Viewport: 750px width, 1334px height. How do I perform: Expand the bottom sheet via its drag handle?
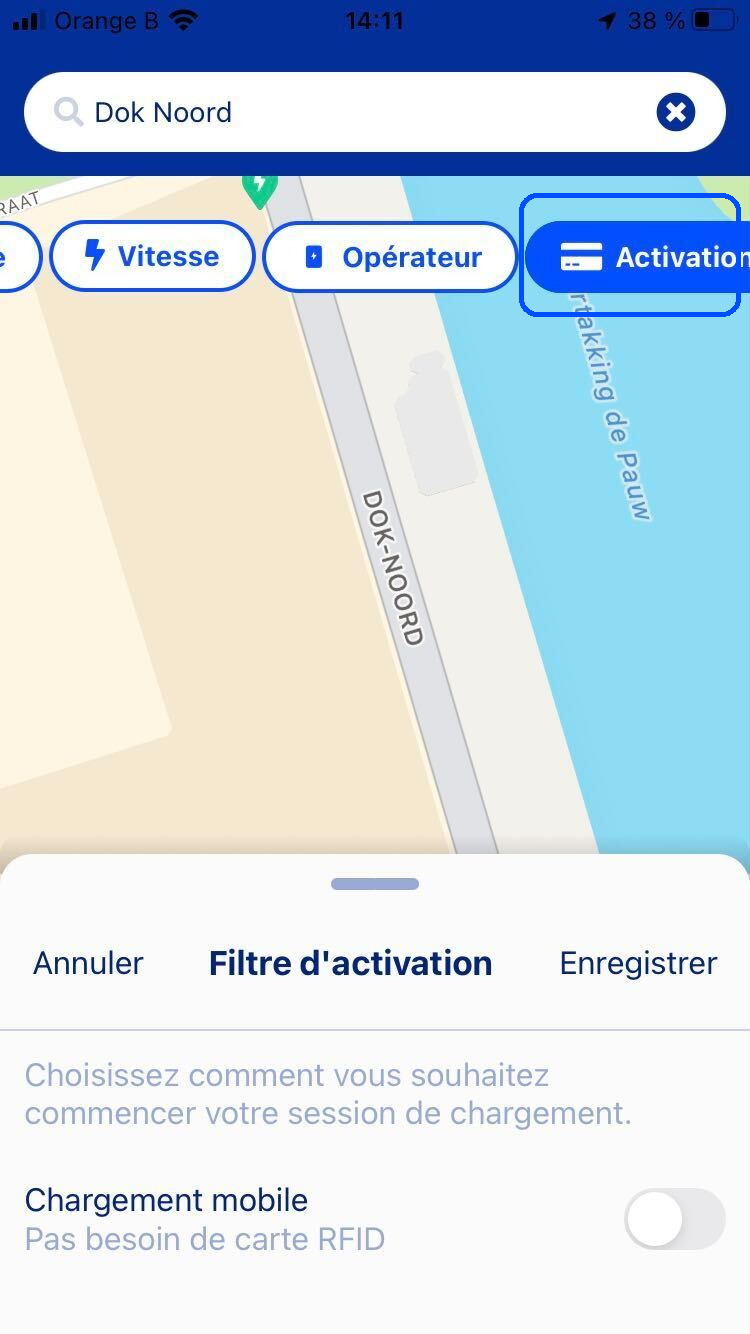[x=375, y=883]
